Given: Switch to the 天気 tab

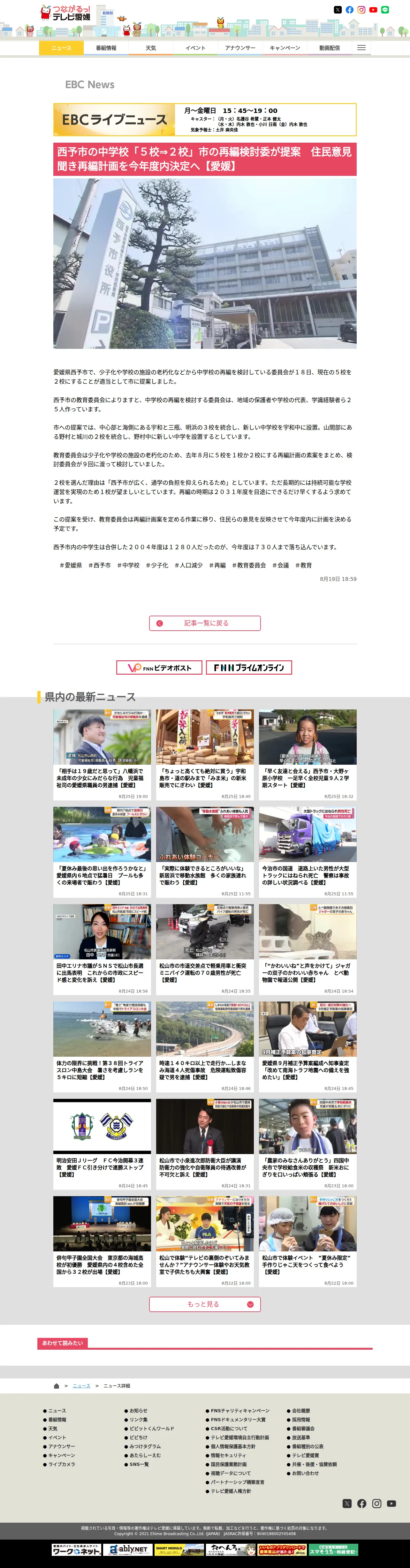Looking at the screenshot, I should coord(150,48).
